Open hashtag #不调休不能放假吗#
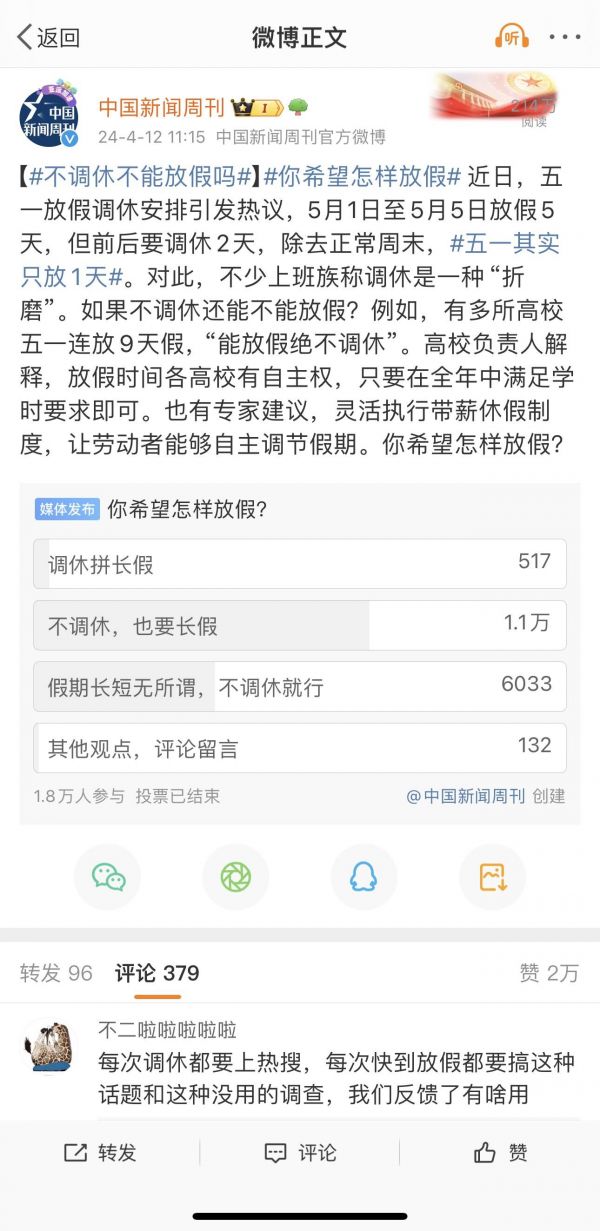 (141, 178)
